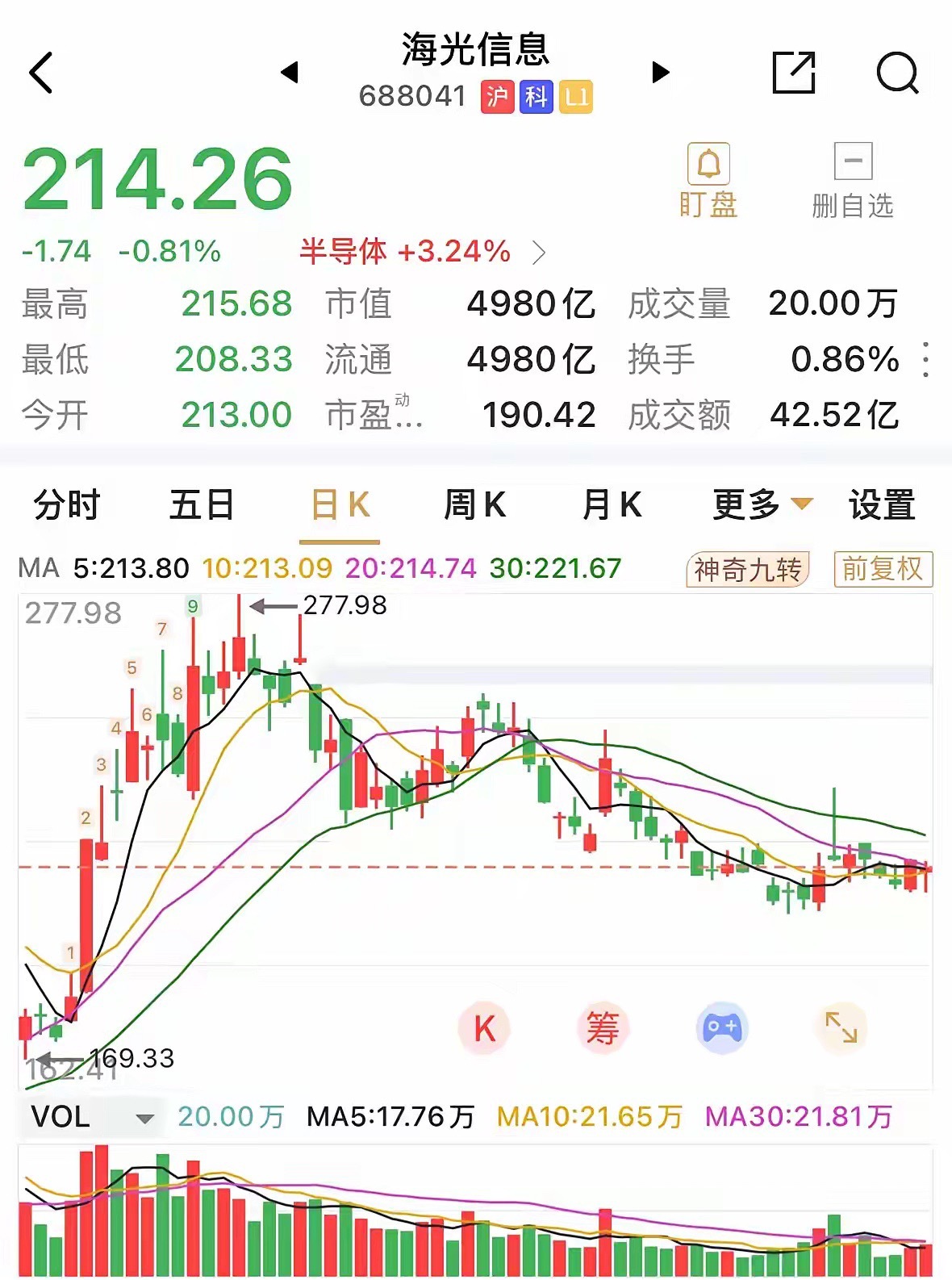The image size is (952, 1280).
Task: Tap the game controller icon on the chart
Action: 724,1028
